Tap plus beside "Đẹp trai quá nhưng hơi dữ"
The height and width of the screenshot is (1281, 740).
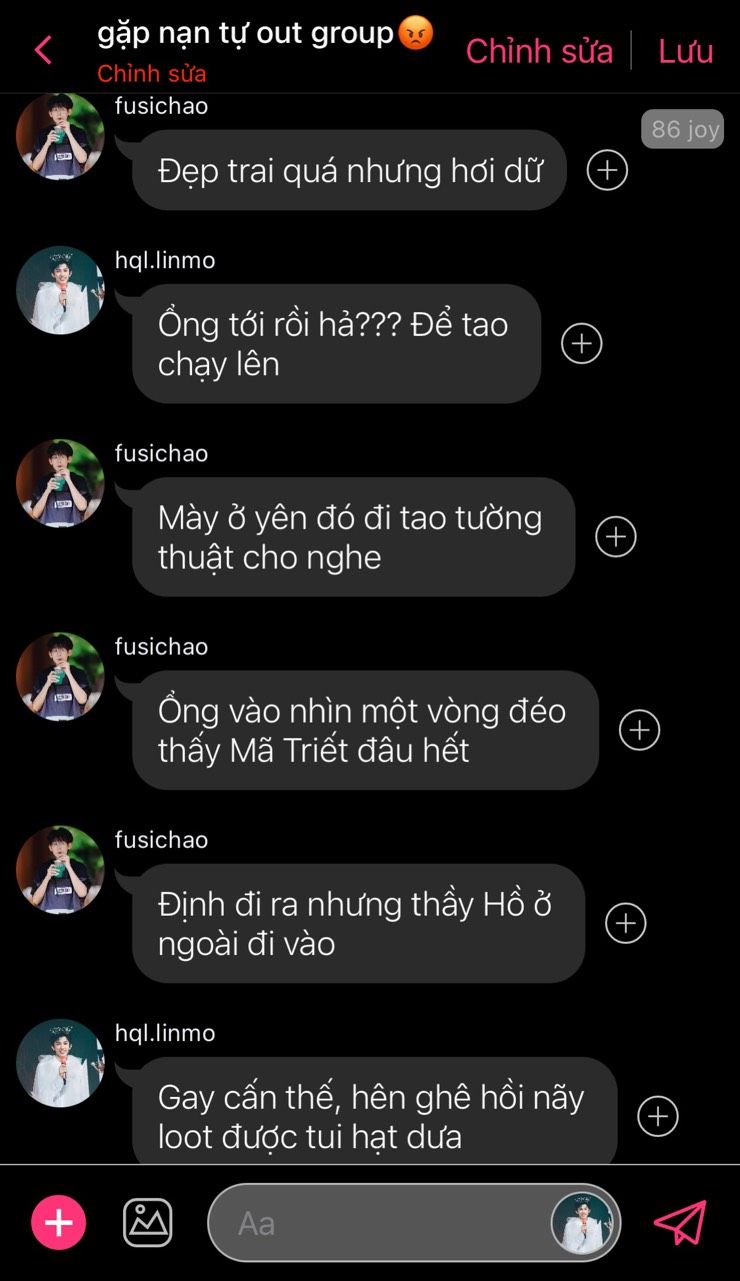(607, 170)
